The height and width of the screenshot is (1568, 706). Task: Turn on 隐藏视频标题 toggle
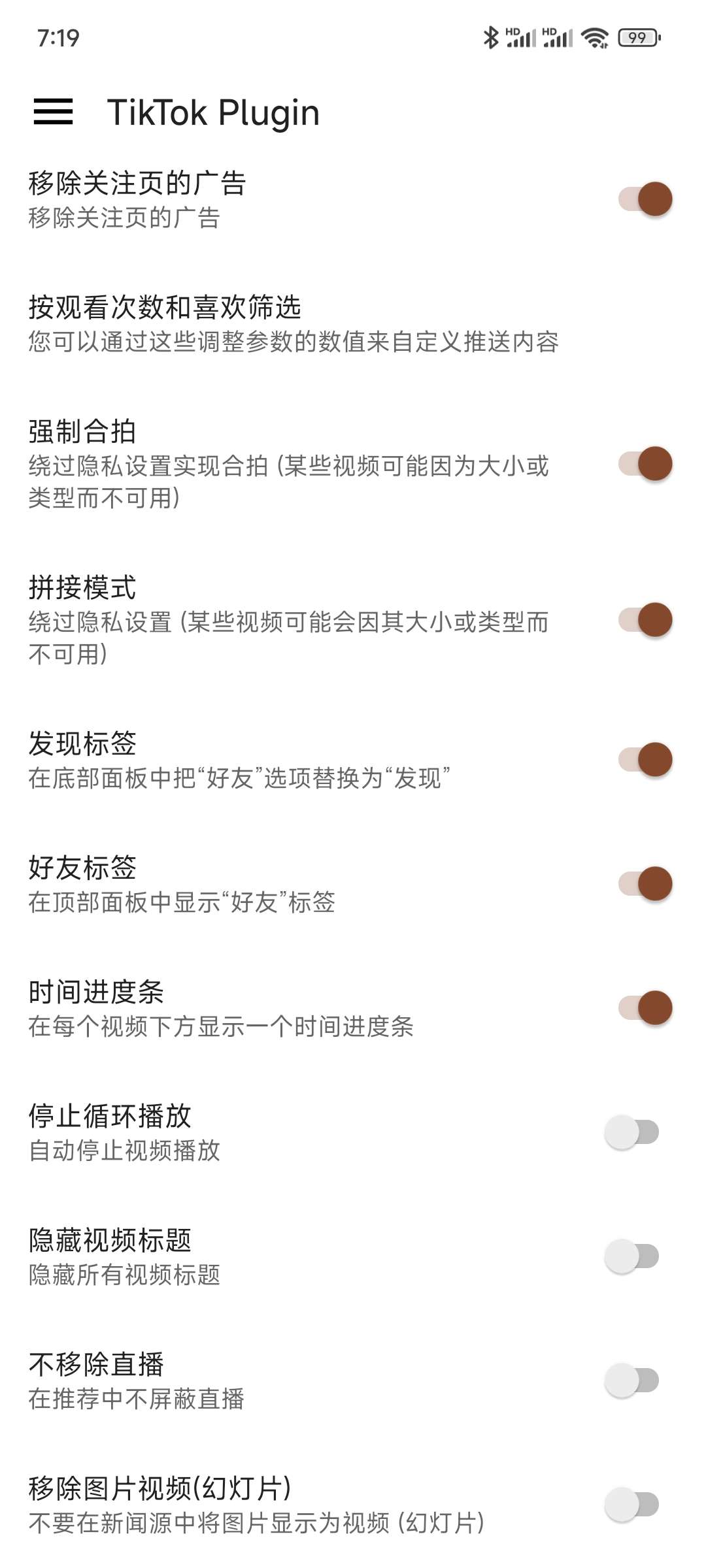[631, 1256]
